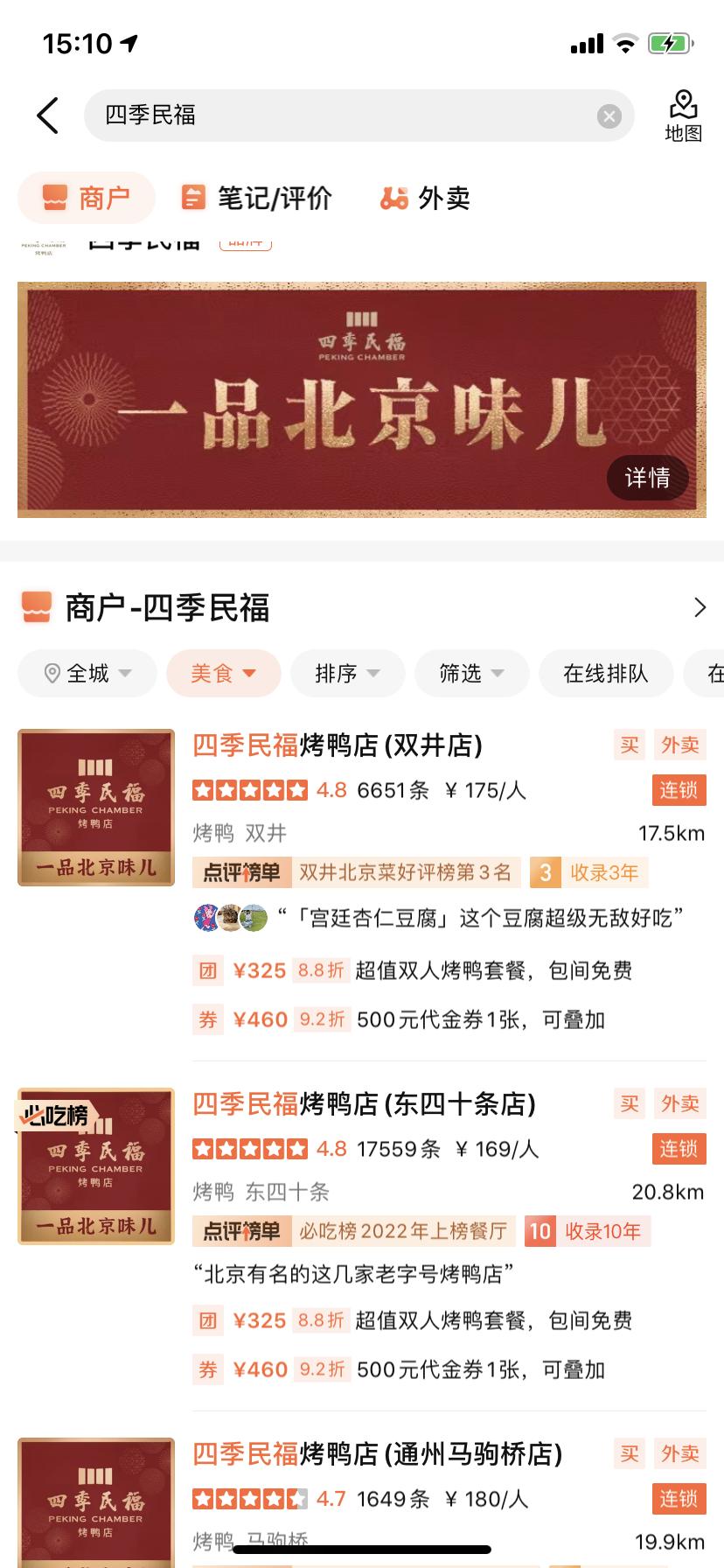
Task: Go back with the top-left arrow
Action: tap(48, 115)
